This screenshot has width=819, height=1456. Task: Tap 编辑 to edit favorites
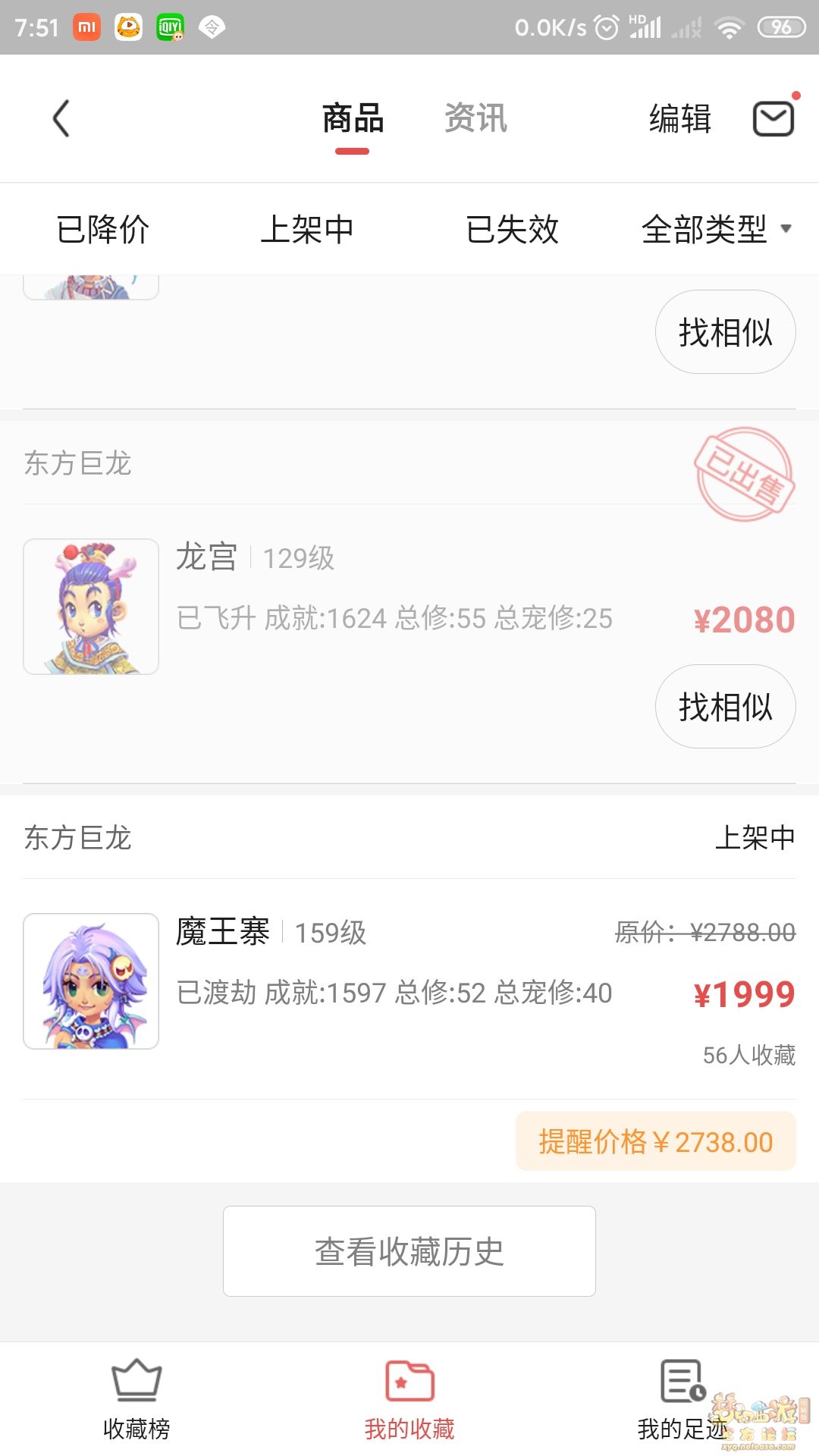pyautogui.click(x=680, y=119)
